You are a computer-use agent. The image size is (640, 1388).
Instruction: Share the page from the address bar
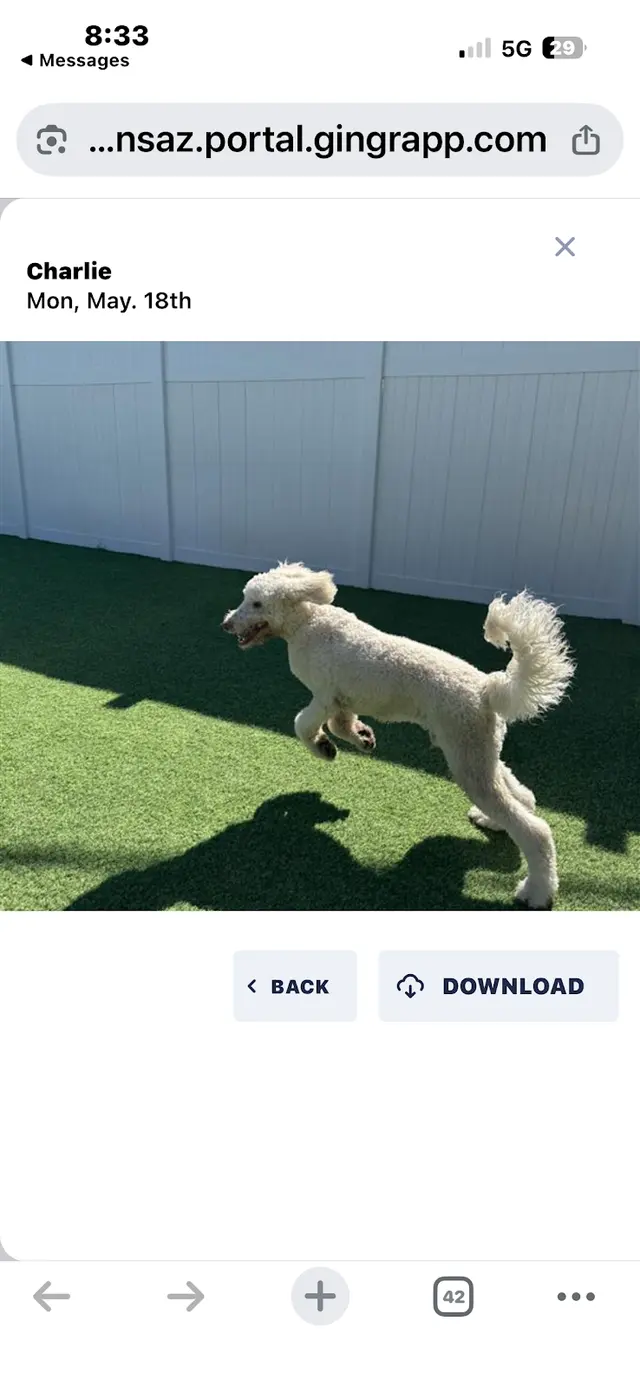pos(586,140)
